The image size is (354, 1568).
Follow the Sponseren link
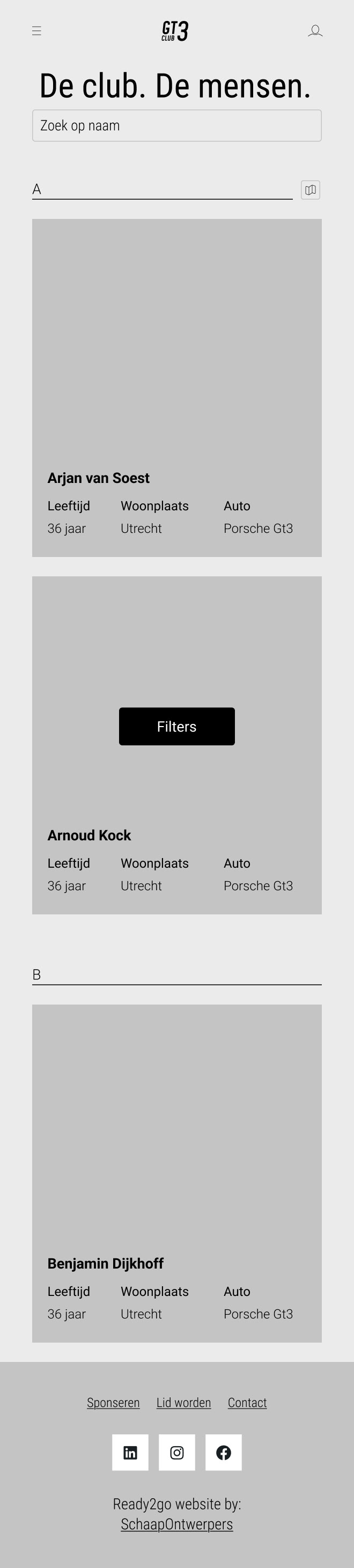[113, 1402]
